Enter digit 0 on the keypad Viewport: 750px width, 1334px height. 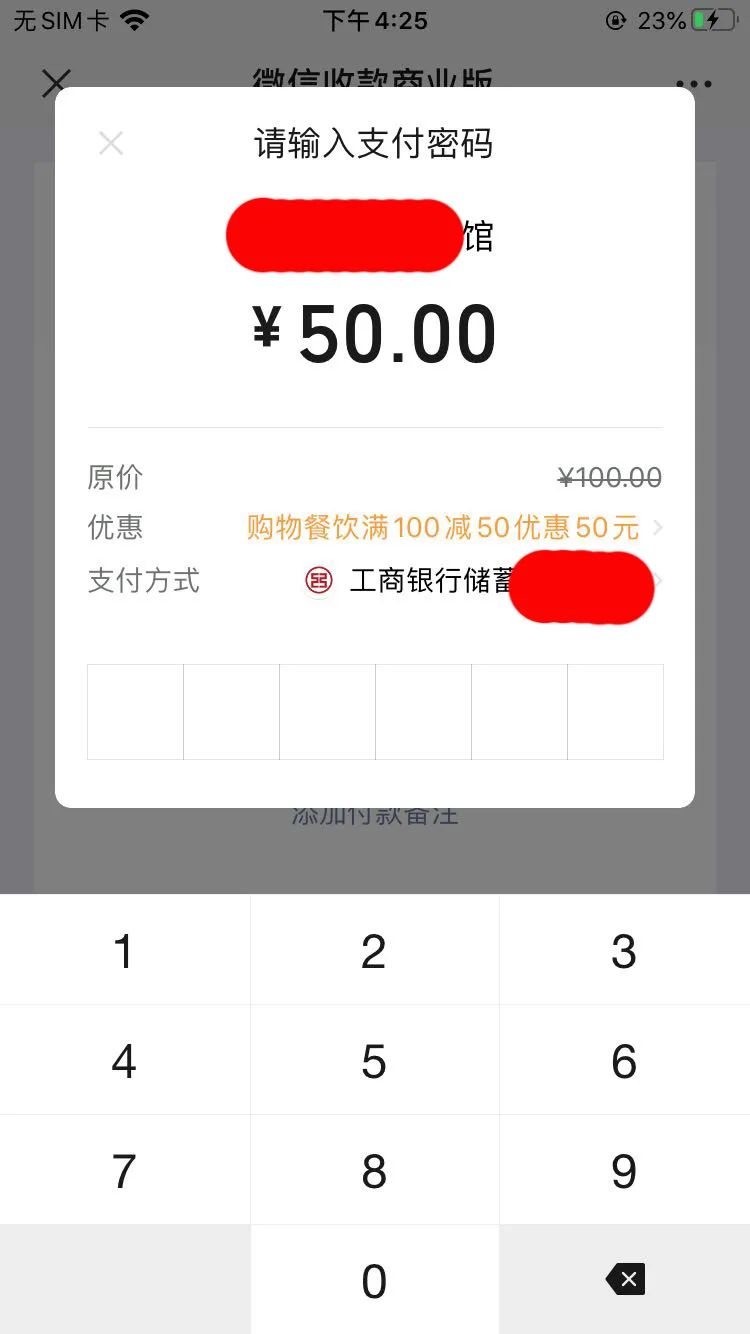pos(374,1280)
